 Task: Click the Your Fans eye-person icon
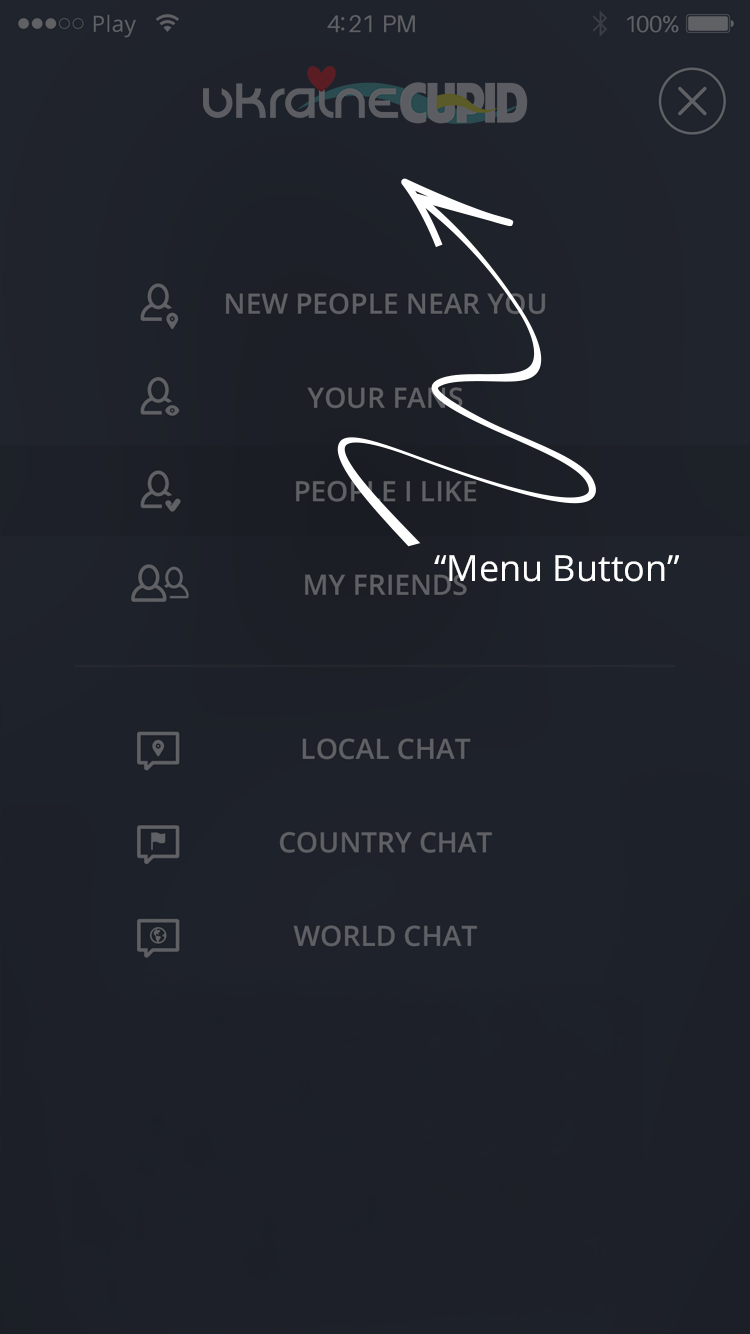(157, 398)
